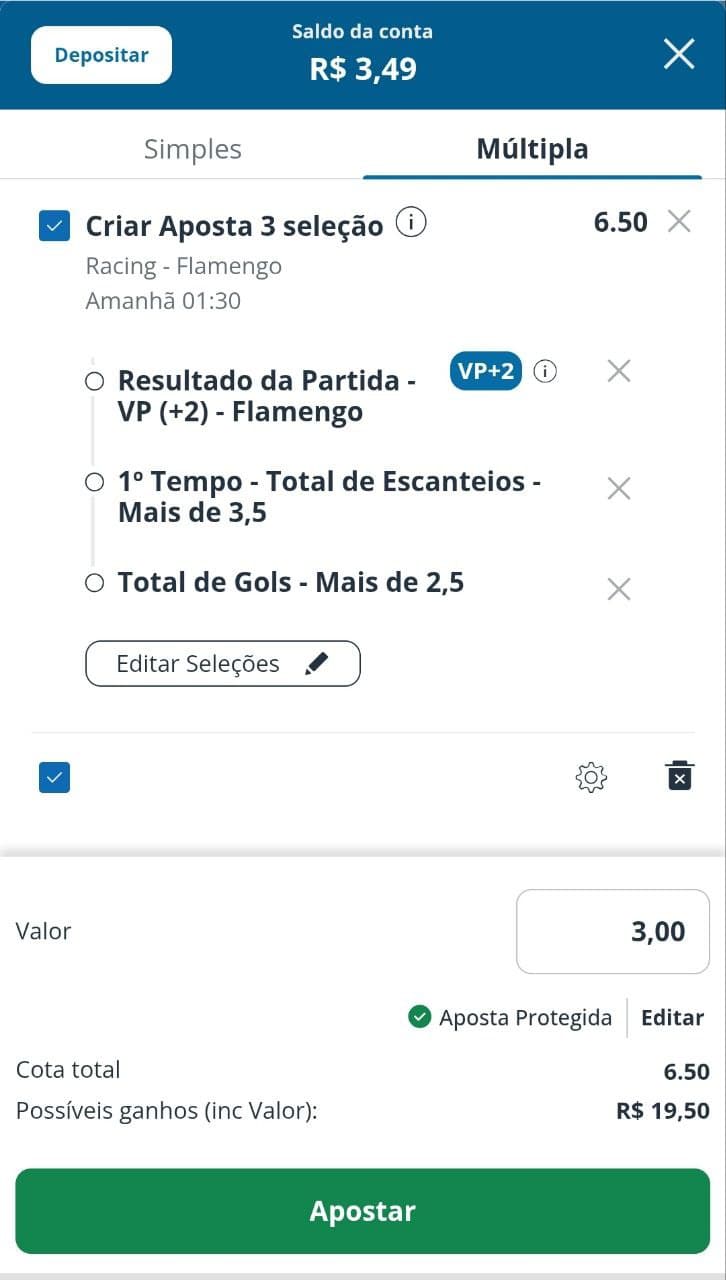Remove the Resultado da Partida selection
Viewport: 726px width, 1280px height.
pos(618,371)
